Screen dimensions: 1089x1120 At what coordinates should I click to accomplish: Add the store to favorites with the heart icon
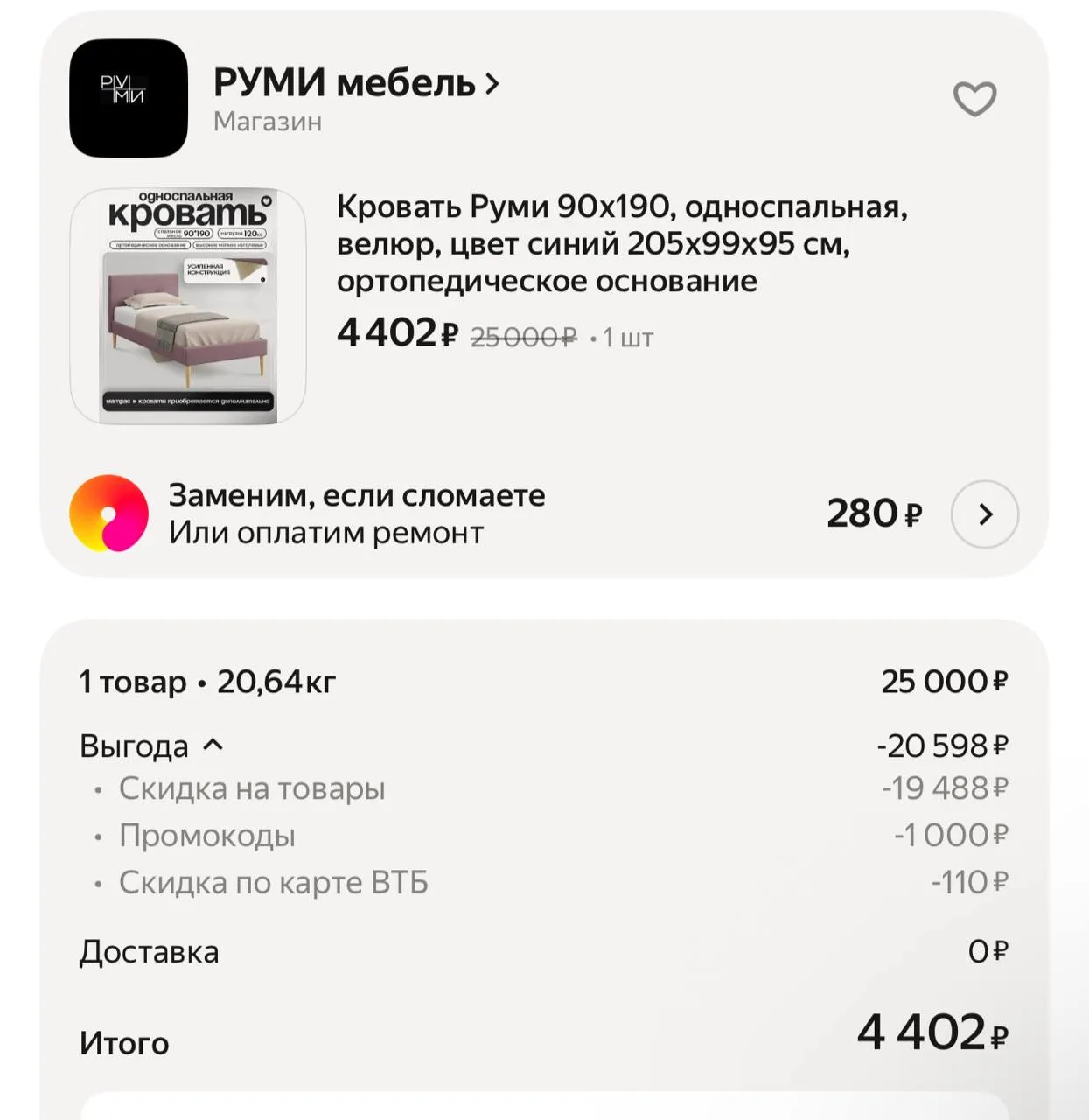(974, 98)
